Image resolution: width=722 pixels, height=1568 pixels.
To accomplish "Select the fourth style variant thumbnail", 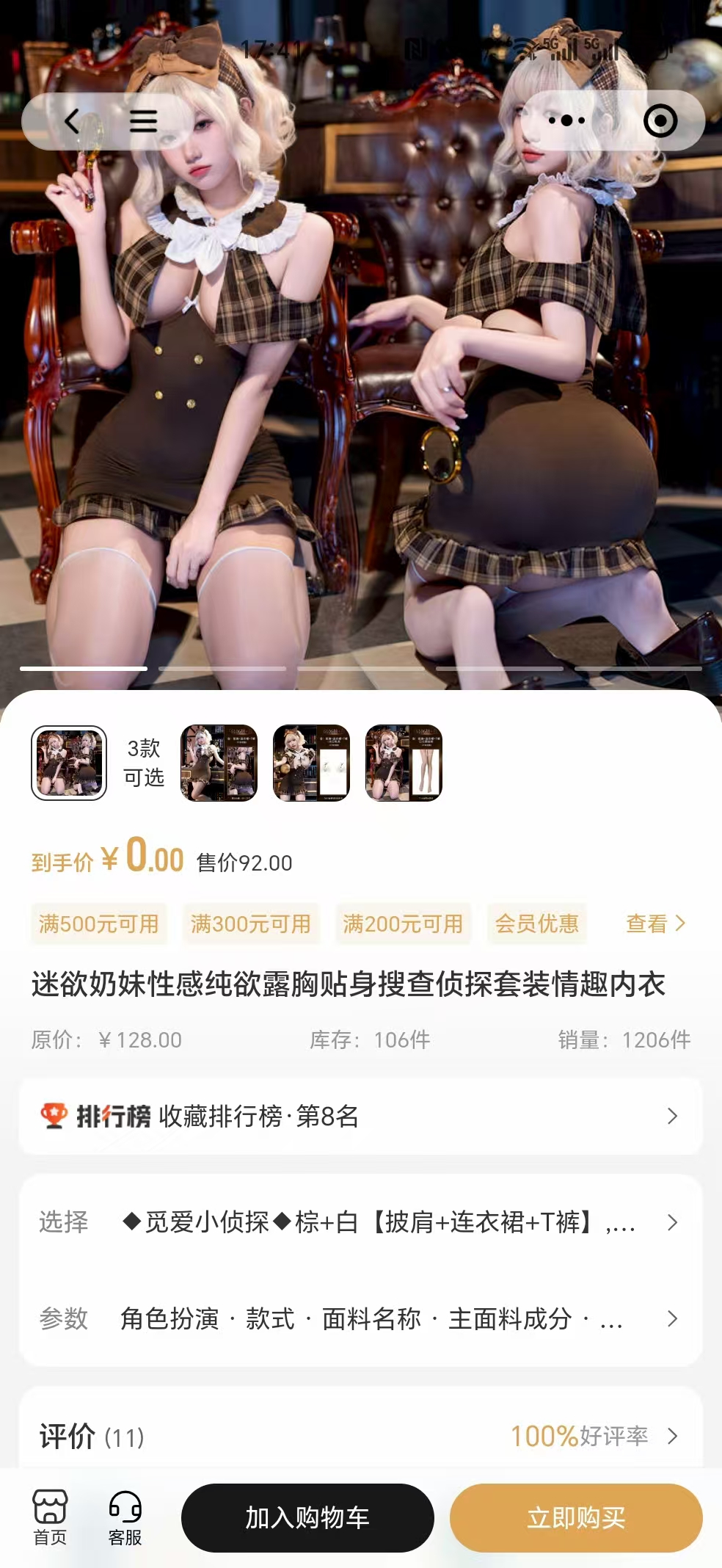I will (x=404, y=763).
